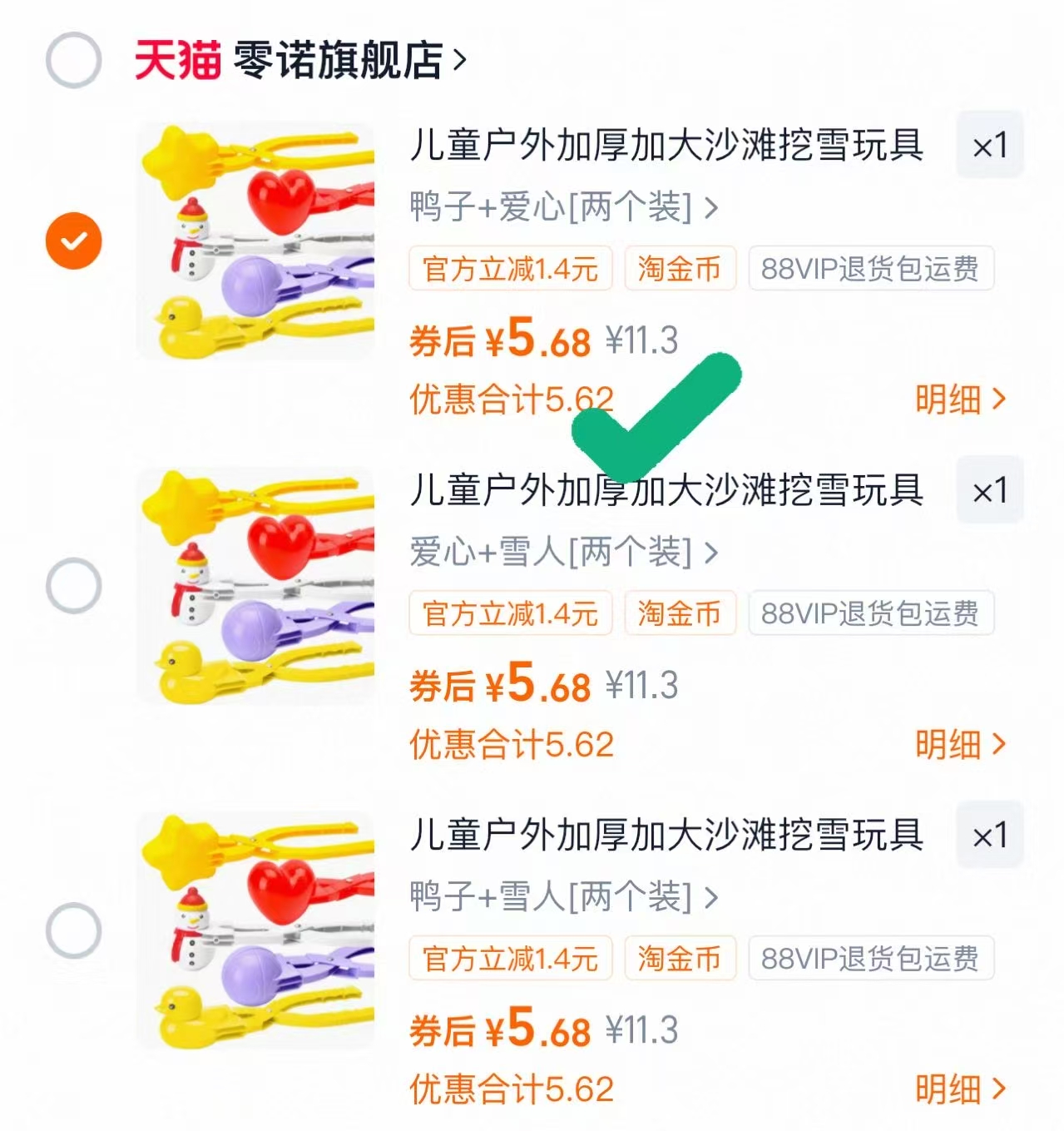The width and height of the screenshot is (1064, 1131).
Task: Tap the ×1 quantity of the first item
Action: [991, 145]
